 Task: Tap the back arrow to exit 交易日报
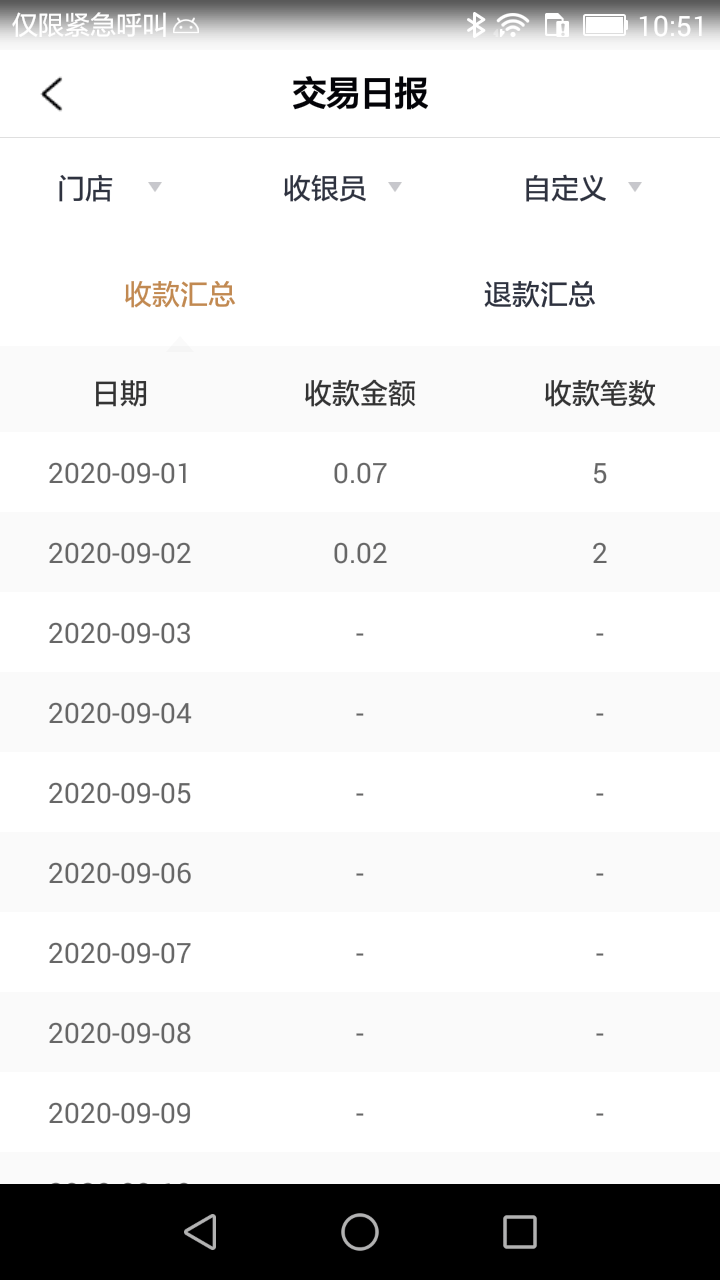tap(51, 92)
